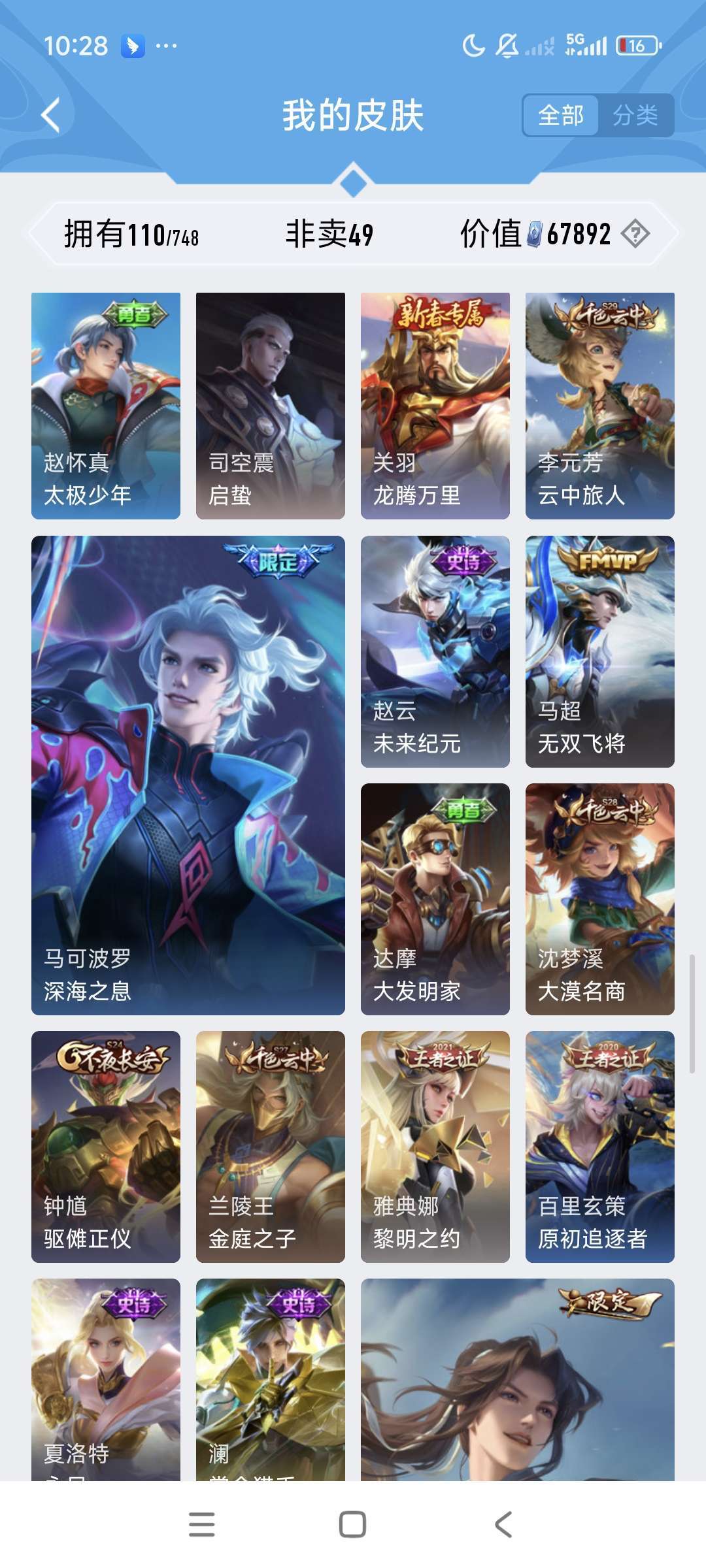Go back using the header arrow
Viewport: 706px width, 1568px height.
point(51,116)
